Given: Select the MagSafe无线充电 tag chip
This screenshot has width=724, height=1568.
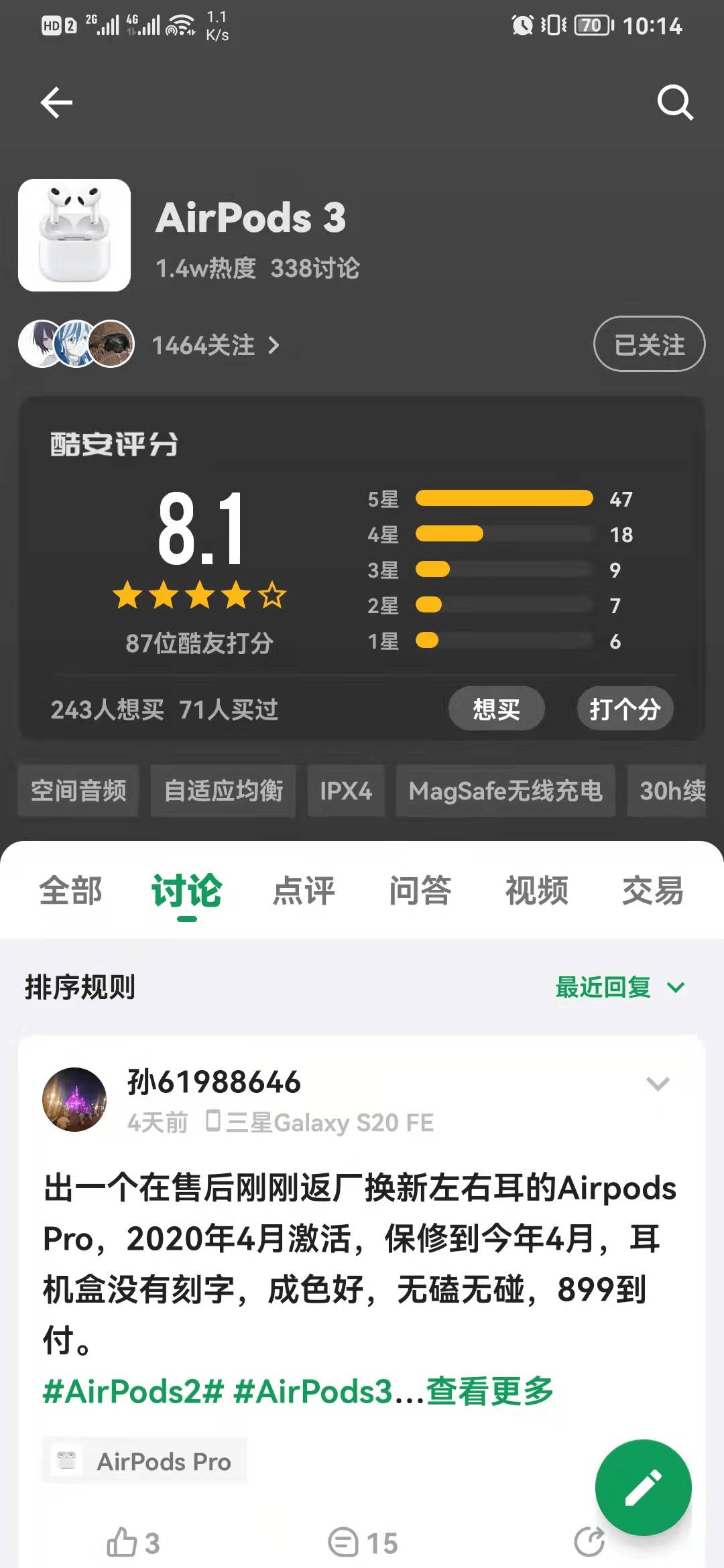Looking at the screenshot, I should point(505,791).
